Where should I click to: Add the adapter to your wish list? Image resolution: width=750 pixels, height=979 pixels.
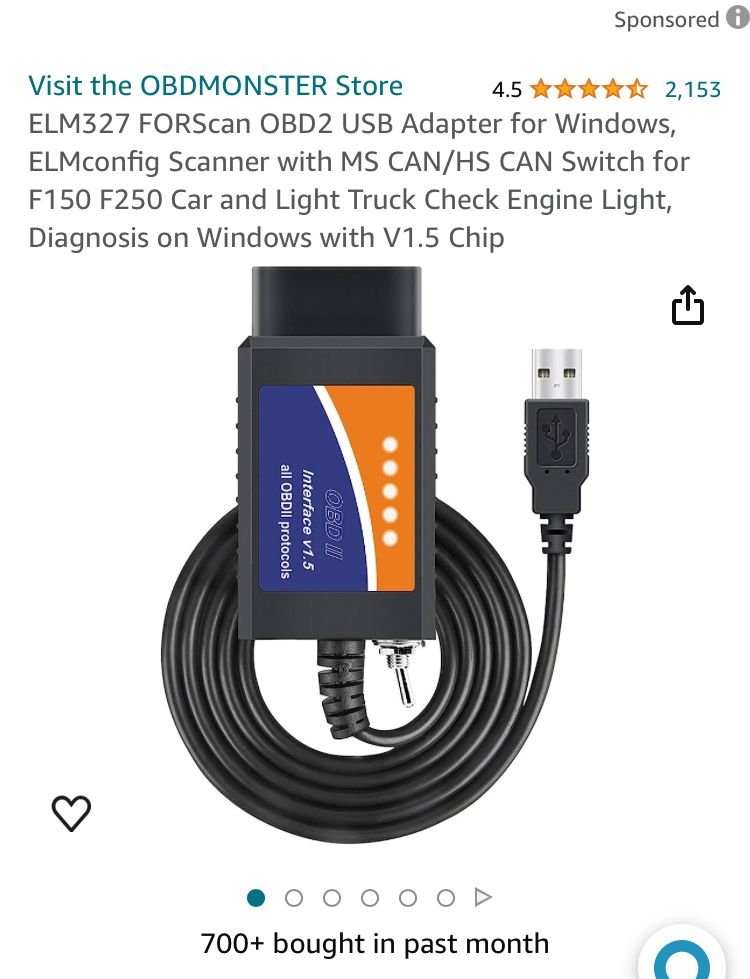point(71,813)
